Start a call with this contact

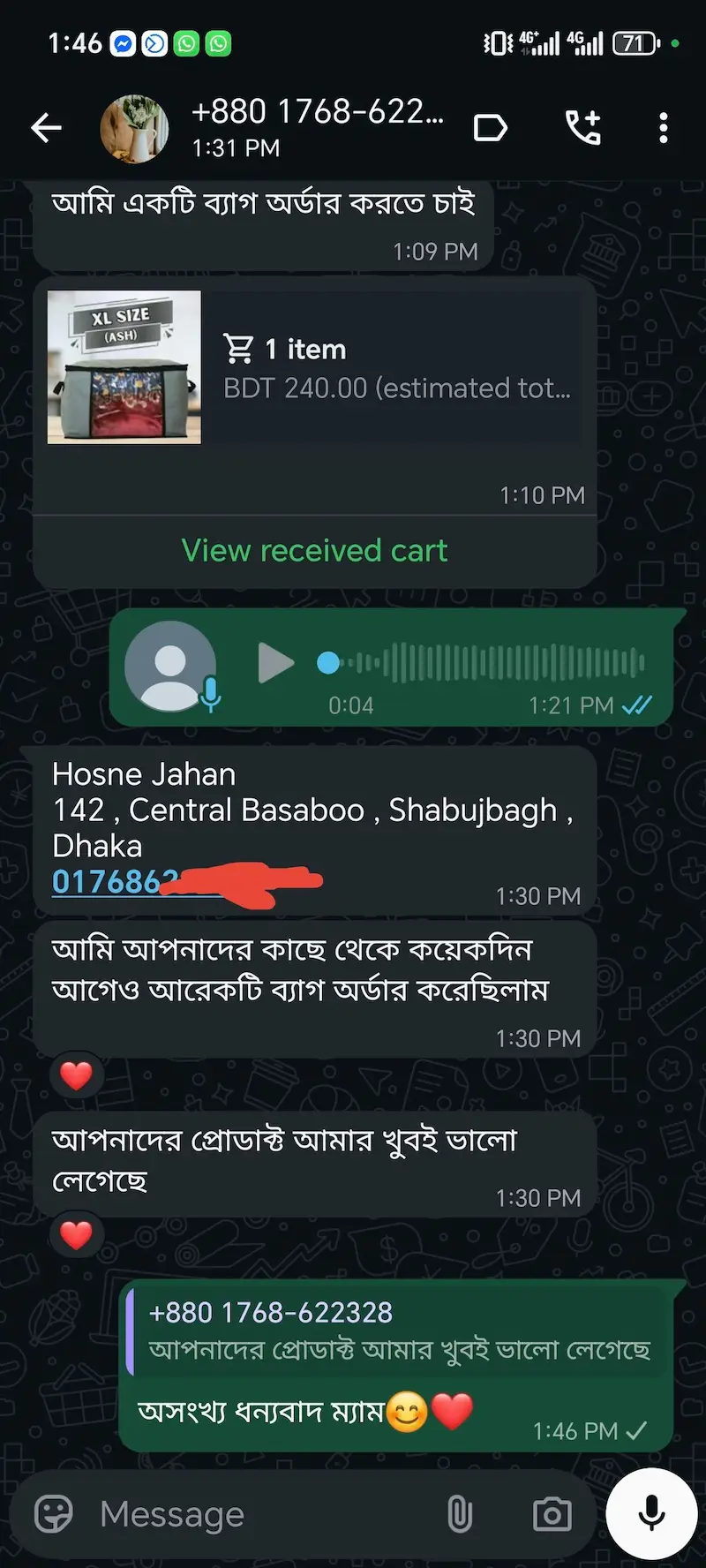pos(583,128)
